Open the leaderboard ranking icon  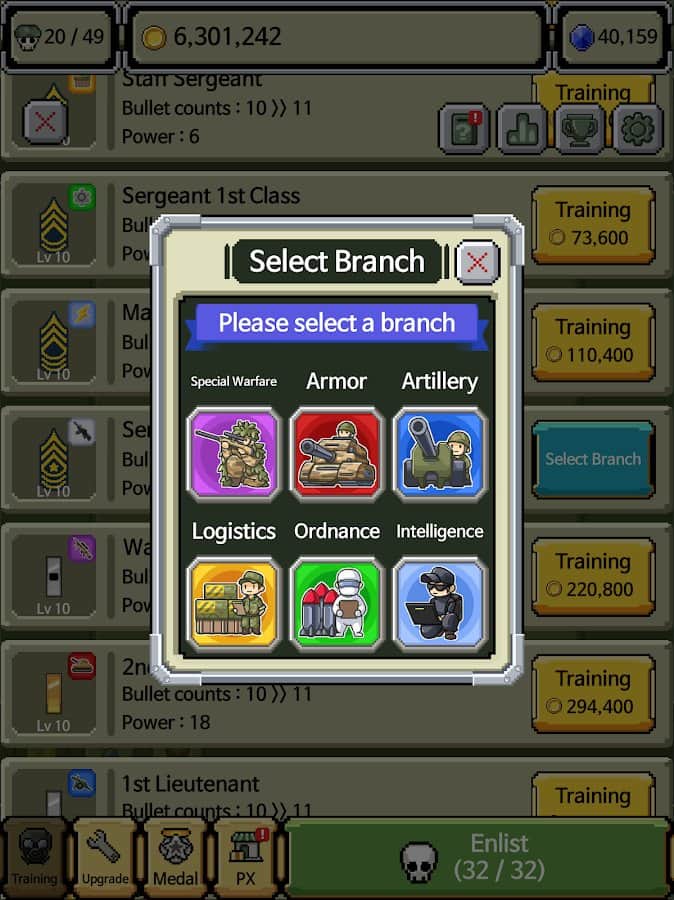click(x=523, y=130)
